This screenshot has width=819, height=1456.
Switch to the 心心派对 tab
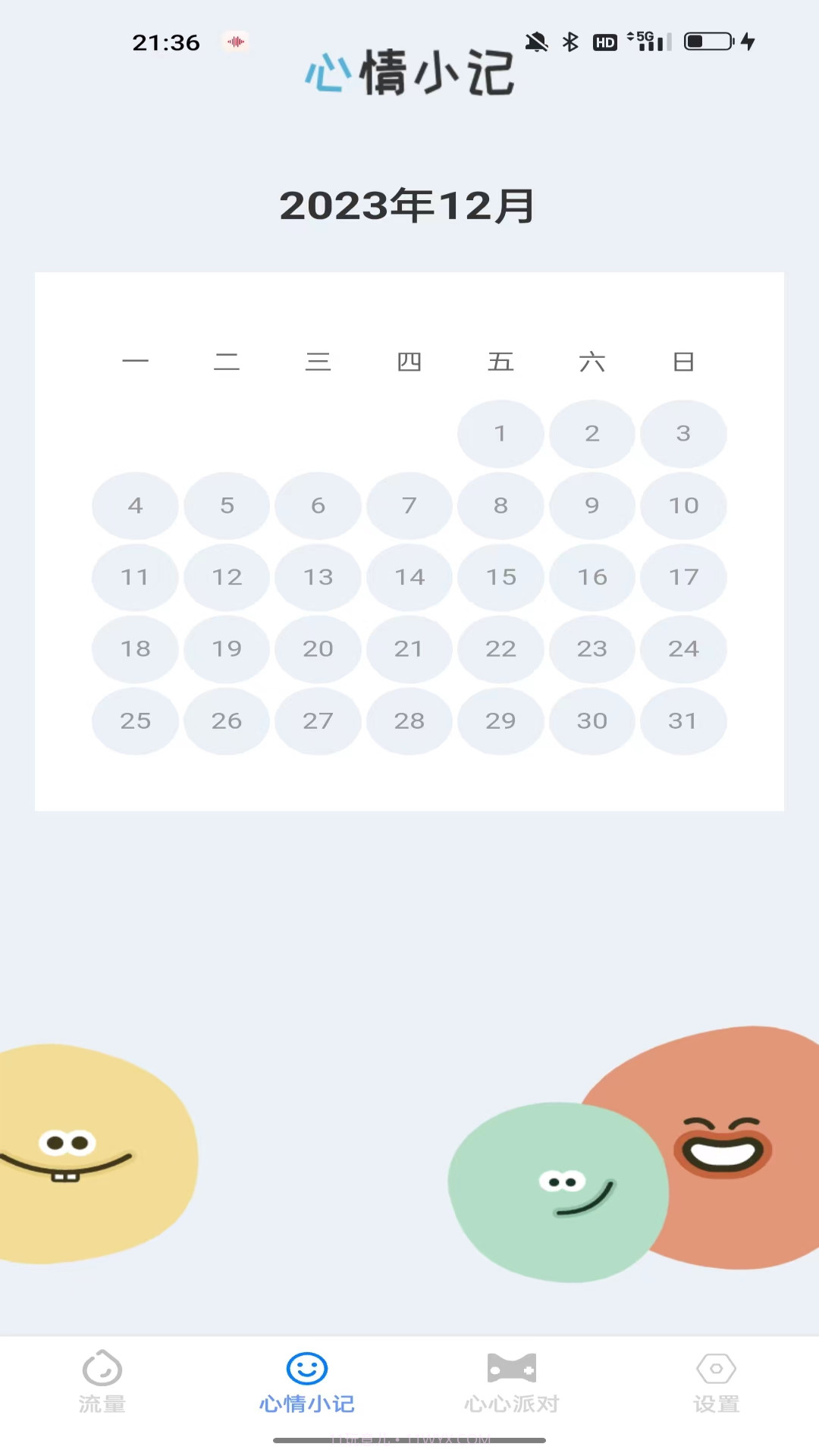click(511, 1385)
